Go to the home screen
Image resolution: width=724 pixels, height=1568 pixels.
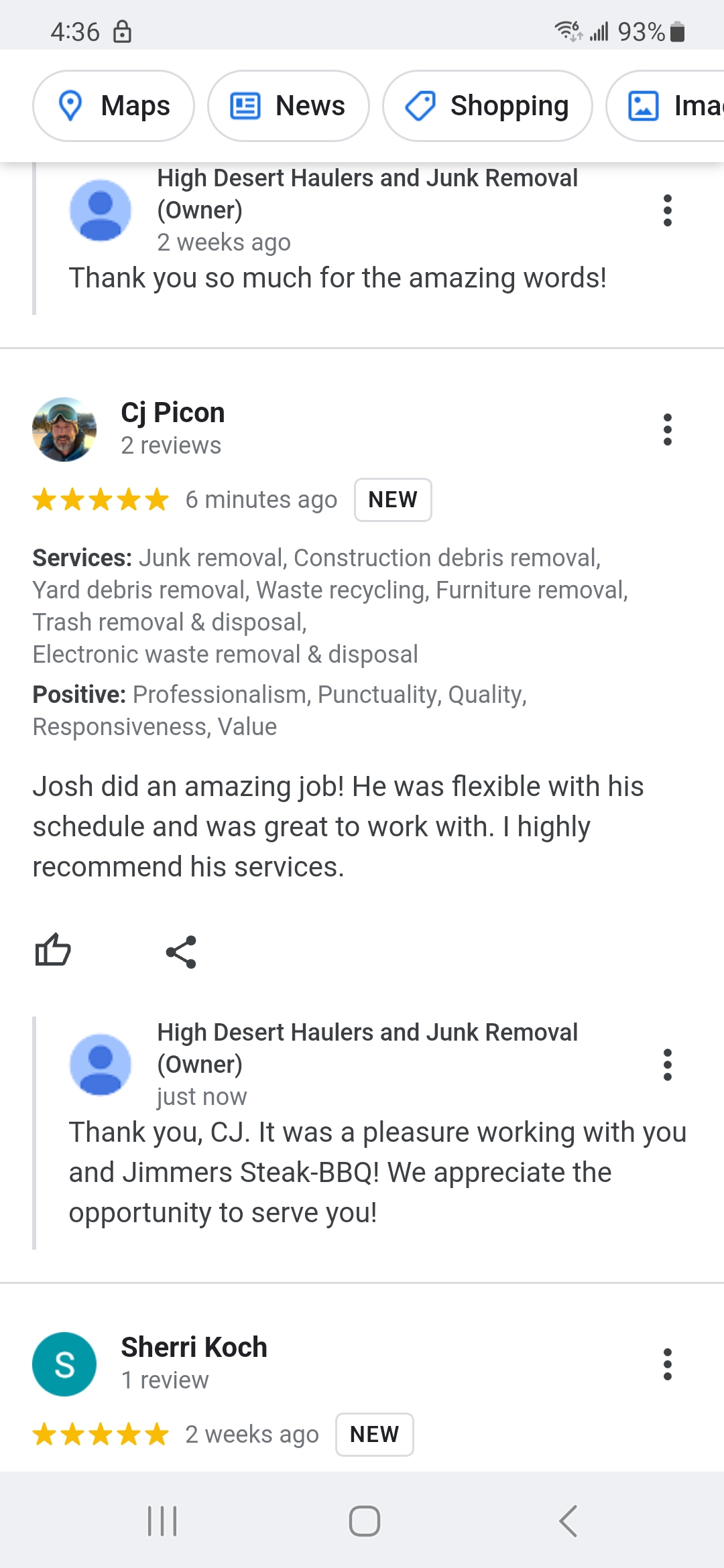point(364,1520)
